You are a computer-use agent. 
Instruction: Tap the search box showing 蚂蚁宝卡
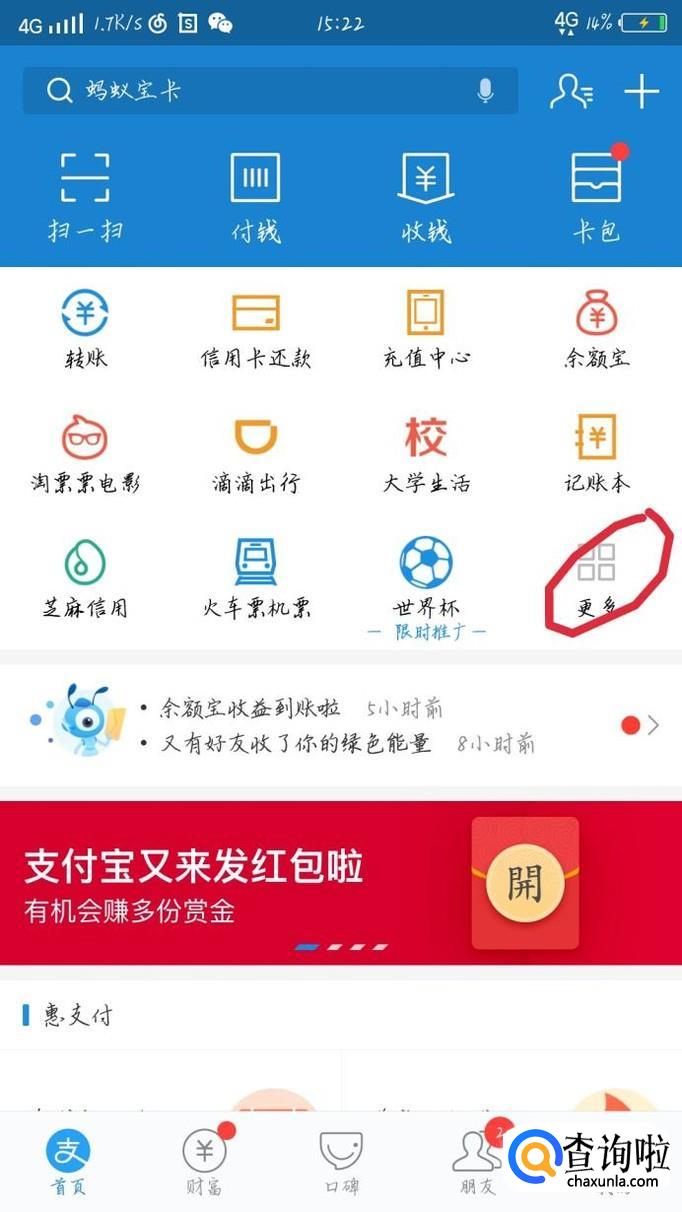(x=270, y=91)
